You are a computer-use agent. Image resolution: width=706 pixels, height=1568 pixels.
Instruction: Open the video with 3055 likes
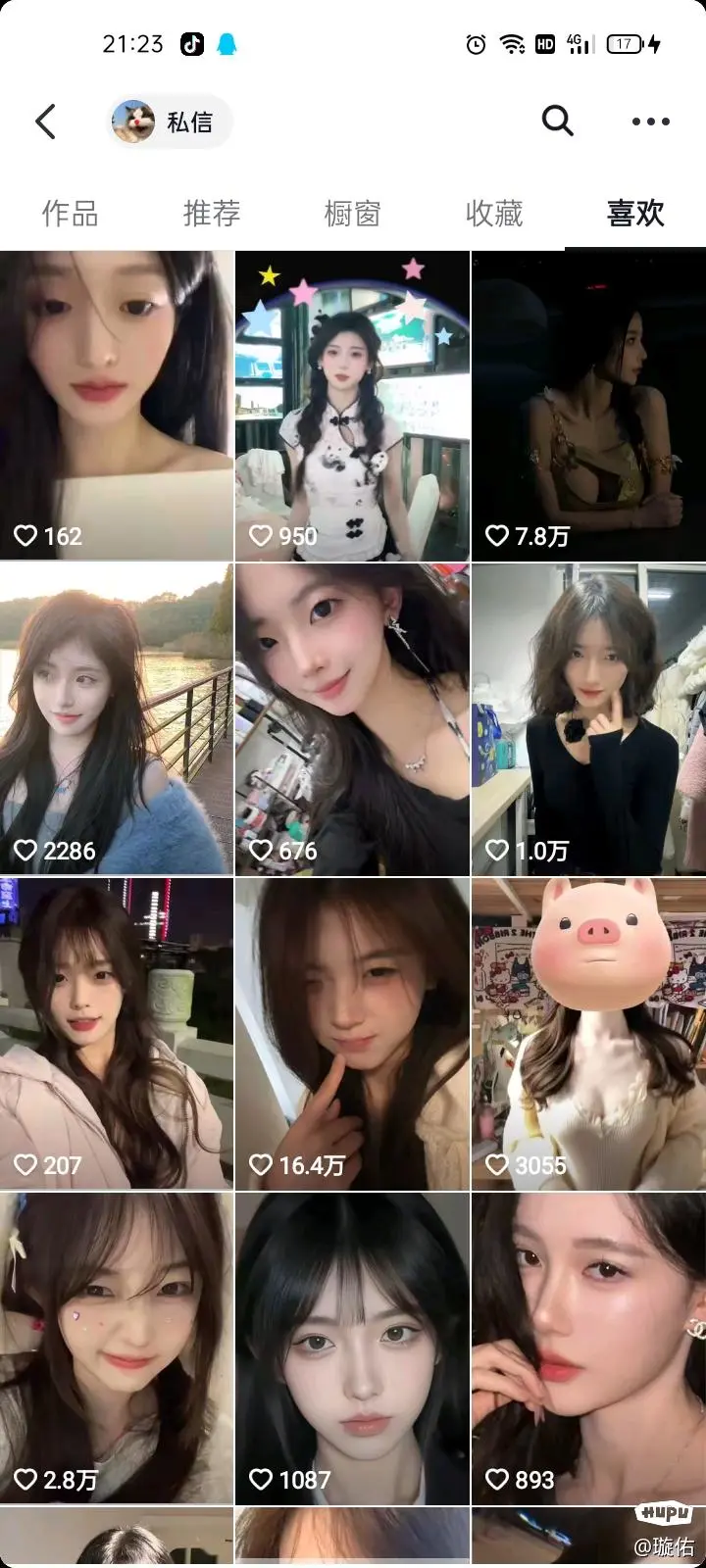[588, 1033]
